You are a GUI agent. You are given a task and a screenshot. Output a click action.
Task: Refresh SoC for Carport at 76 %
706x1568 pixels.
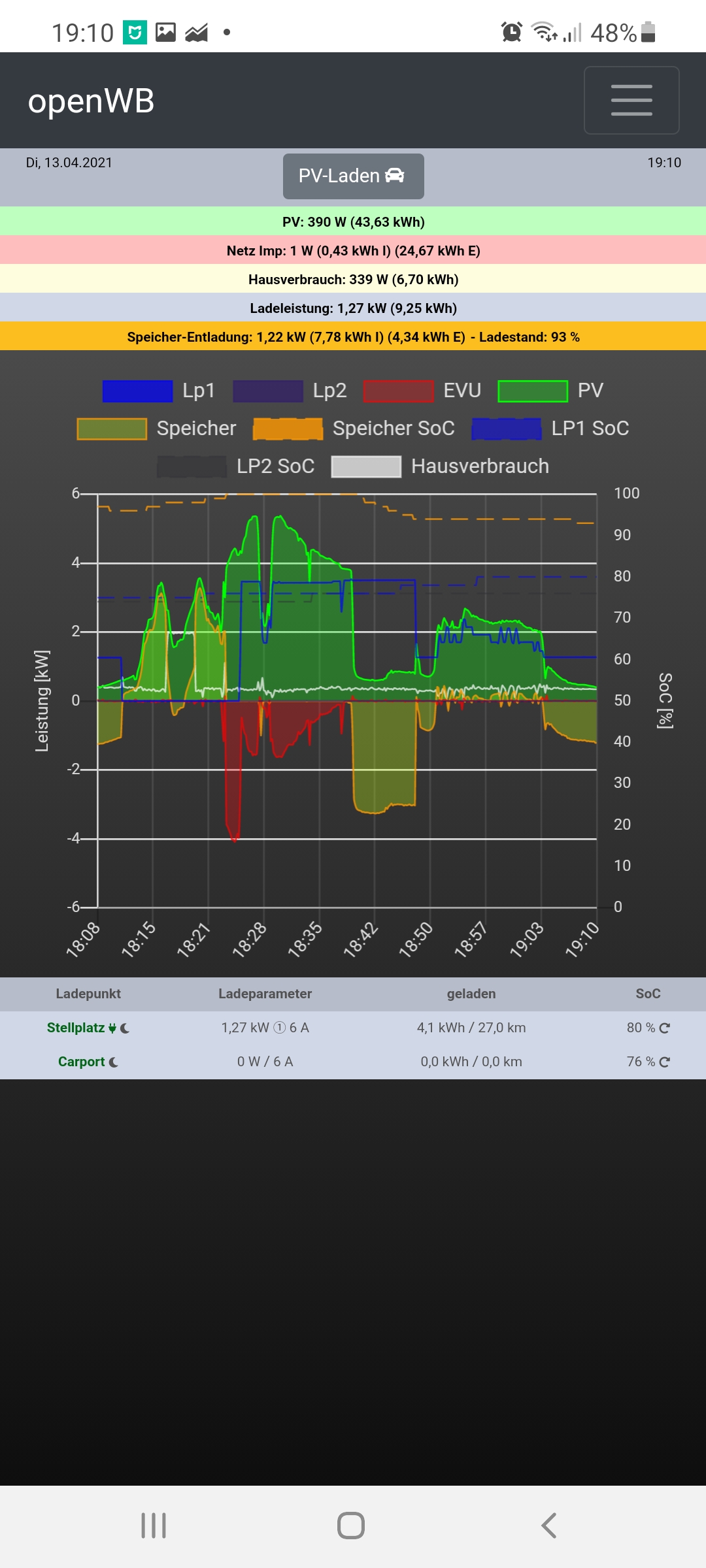pos(665,1062)
